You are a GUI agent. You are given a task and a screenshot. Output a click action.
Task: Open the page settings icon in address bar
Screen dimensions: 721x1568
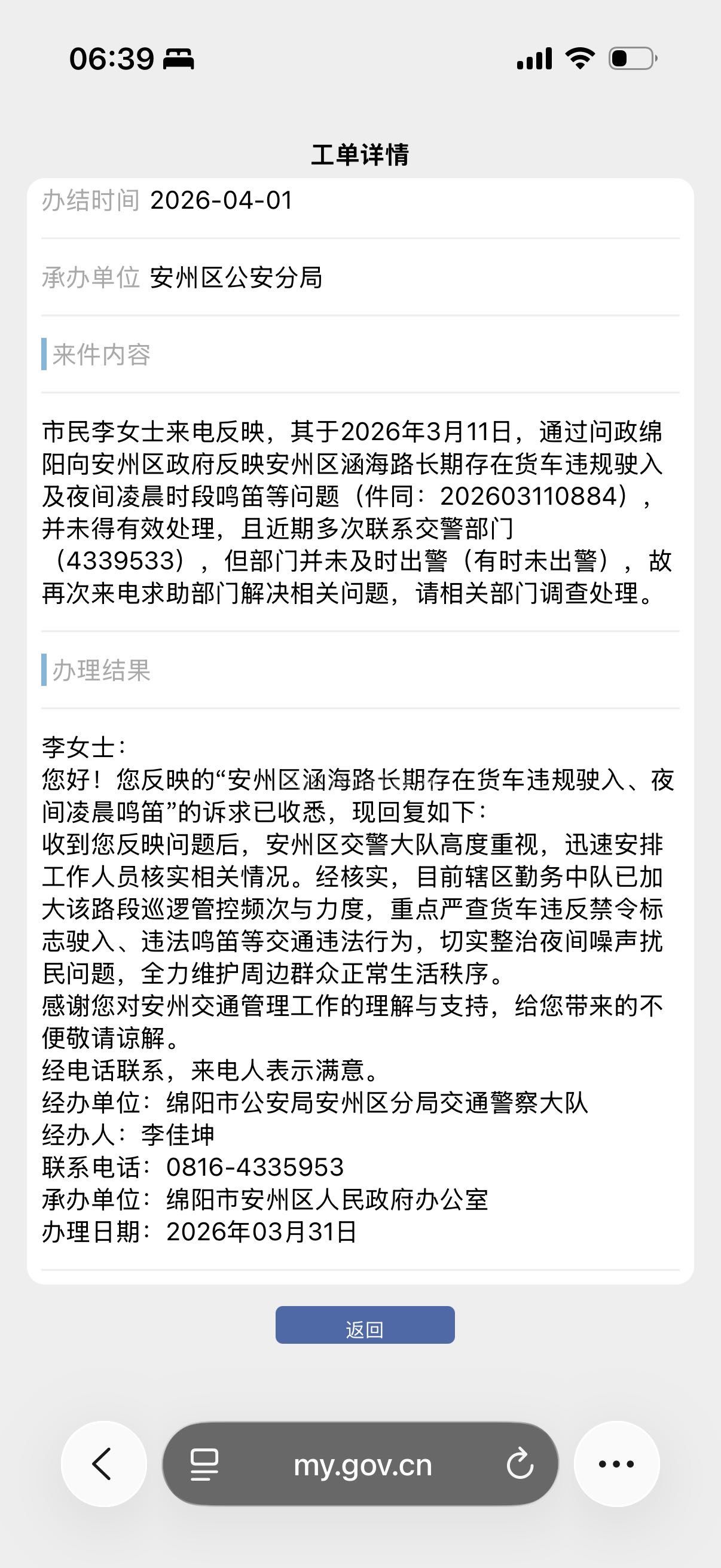coord(204,1465)
